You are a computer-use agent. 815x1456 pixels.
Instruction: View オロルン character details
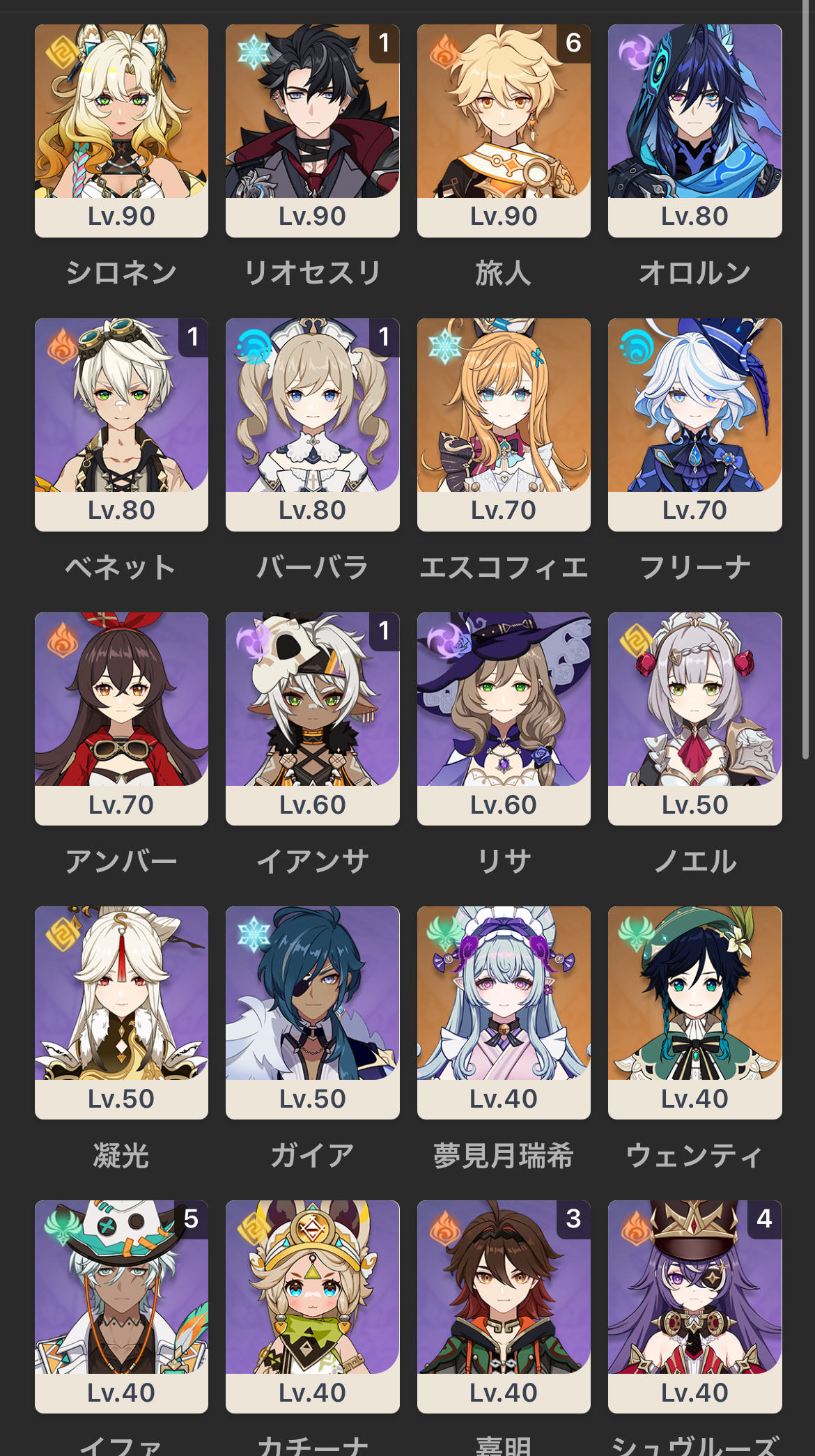tap(694, 131)
